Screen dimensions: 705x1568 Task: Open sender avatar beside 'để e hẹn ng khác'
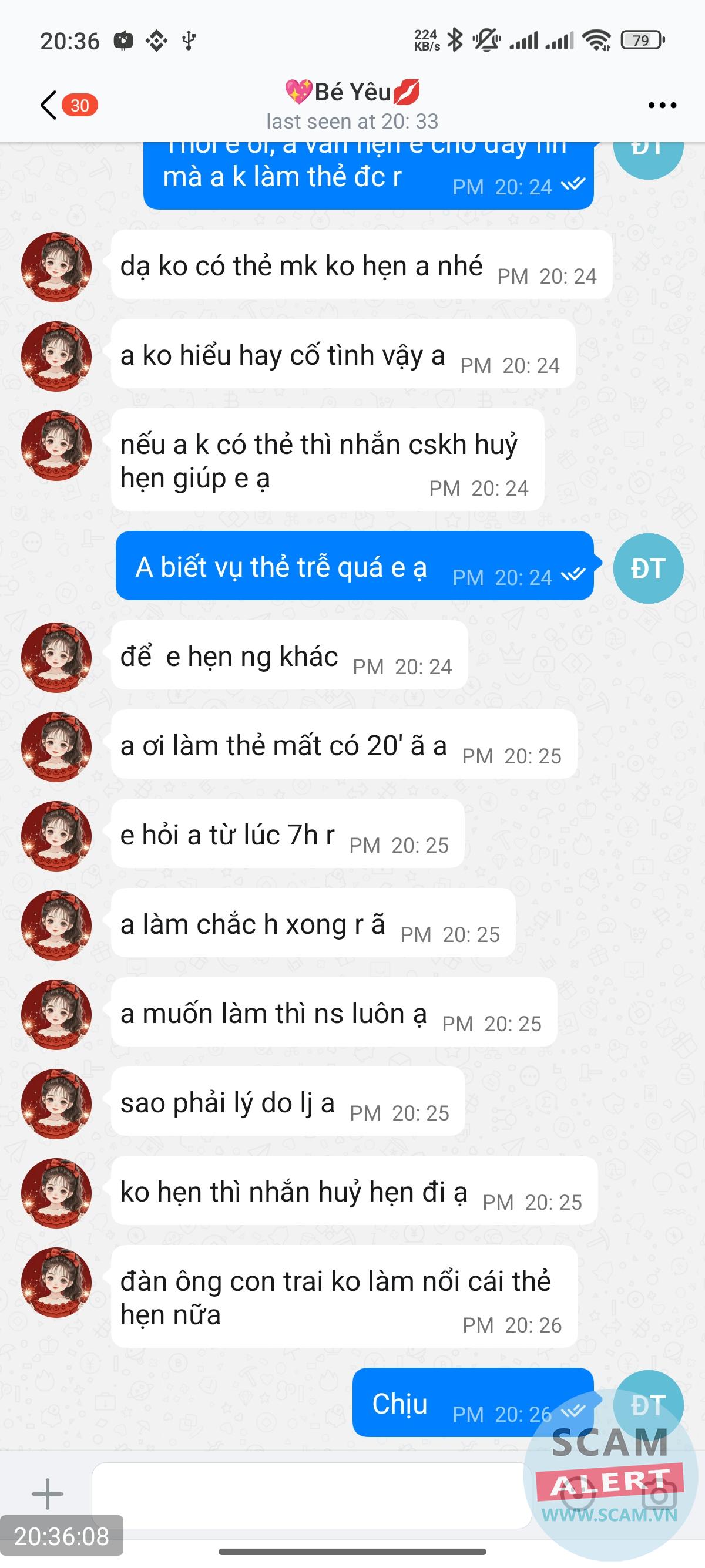(56, 657)
